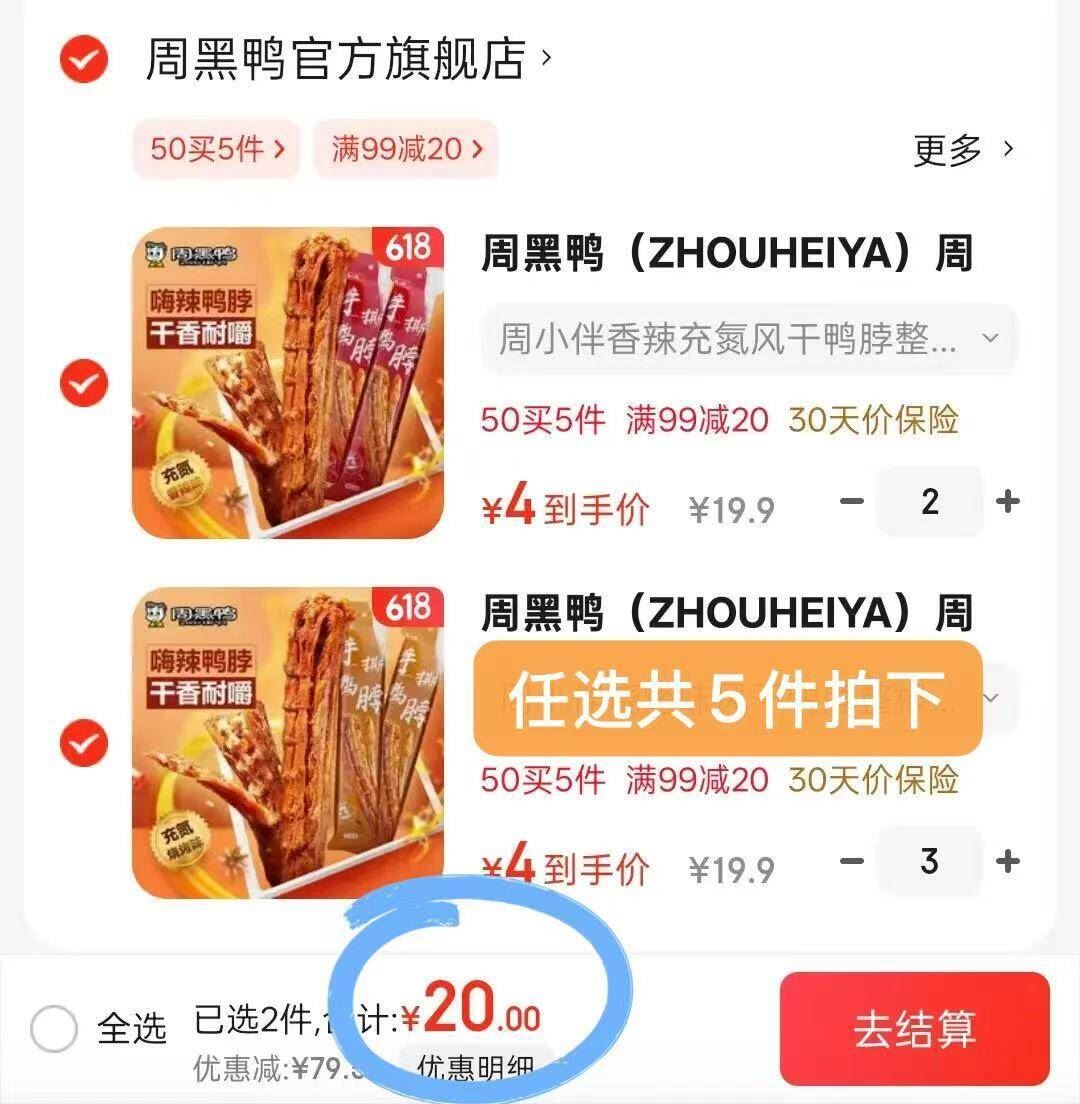Image resolution: width=1080 pixels, height=1104 pixels.
Task: Deselect the second product's red selection checkmark
Action: pos(84,742)
